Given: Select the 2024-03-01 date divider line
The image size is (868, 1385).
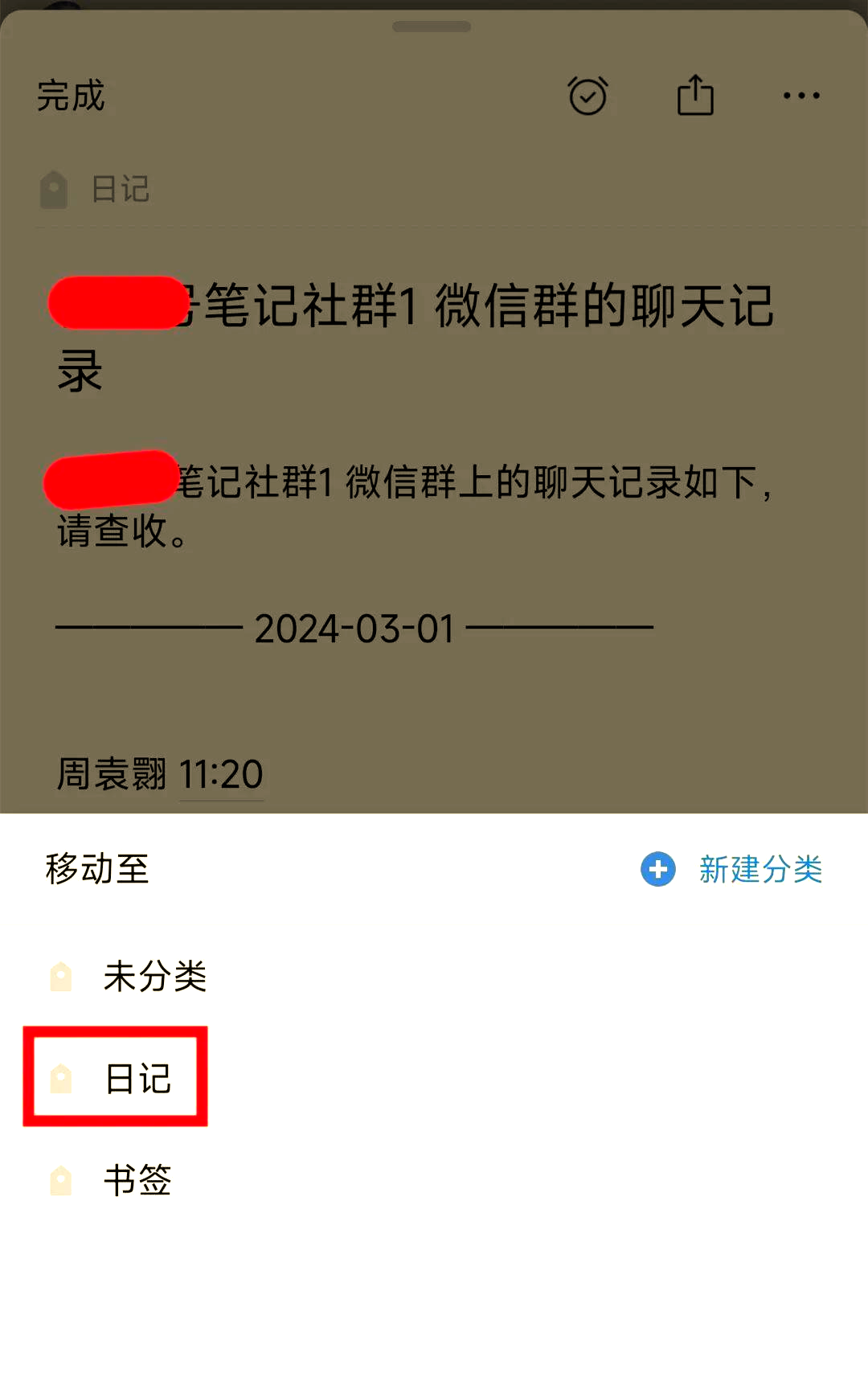Looking at the screenshot, I should click(x=355, y=630).
